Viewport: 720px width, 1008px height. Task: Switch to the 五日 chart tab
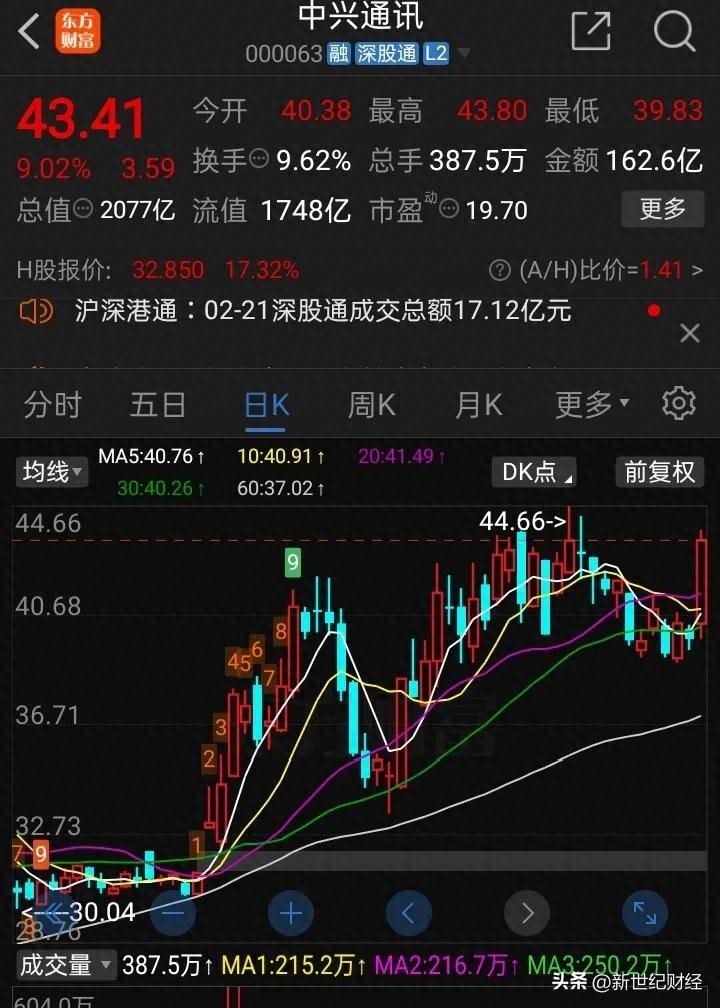click(x=158, y=405)
